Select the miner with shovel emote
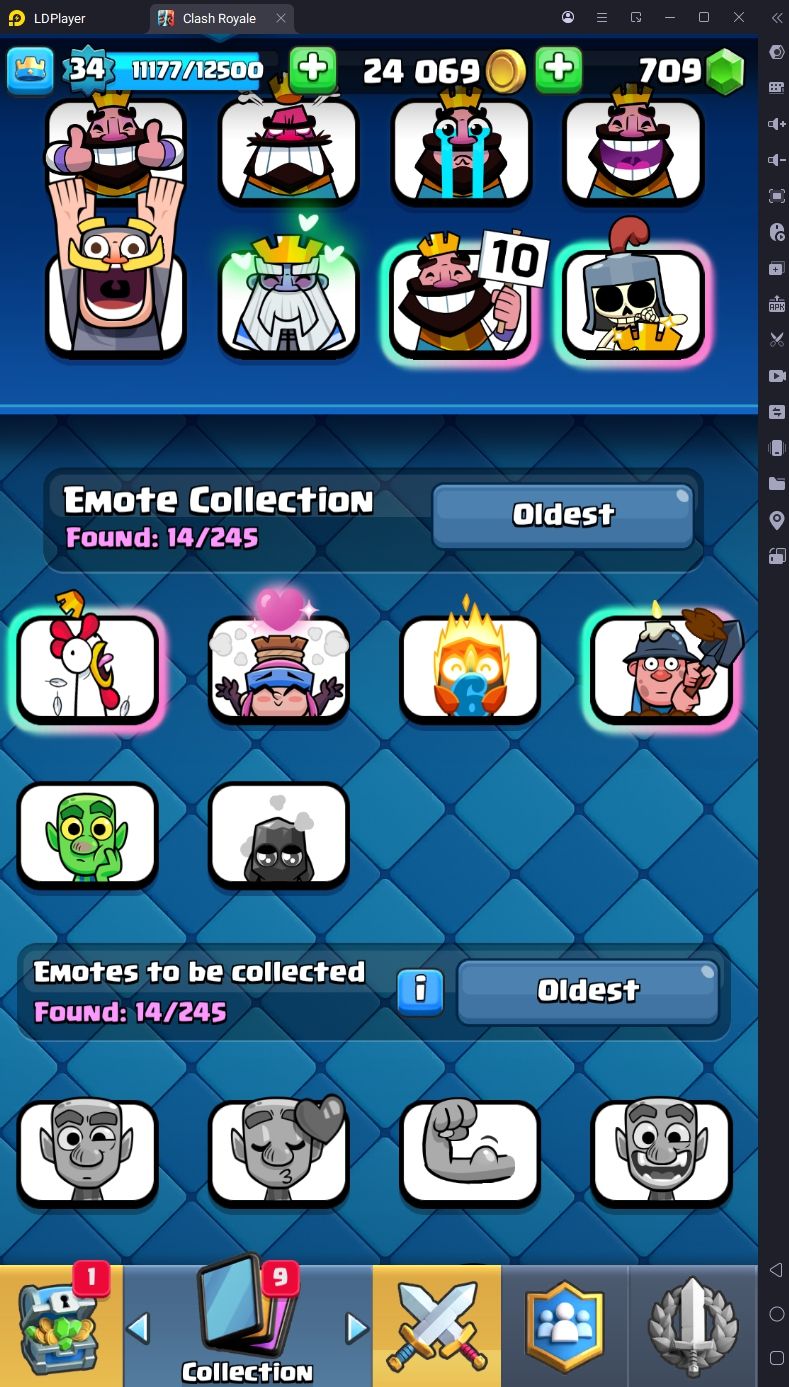This screenshot has height=1387, width=789. click(x=661, y=668)
